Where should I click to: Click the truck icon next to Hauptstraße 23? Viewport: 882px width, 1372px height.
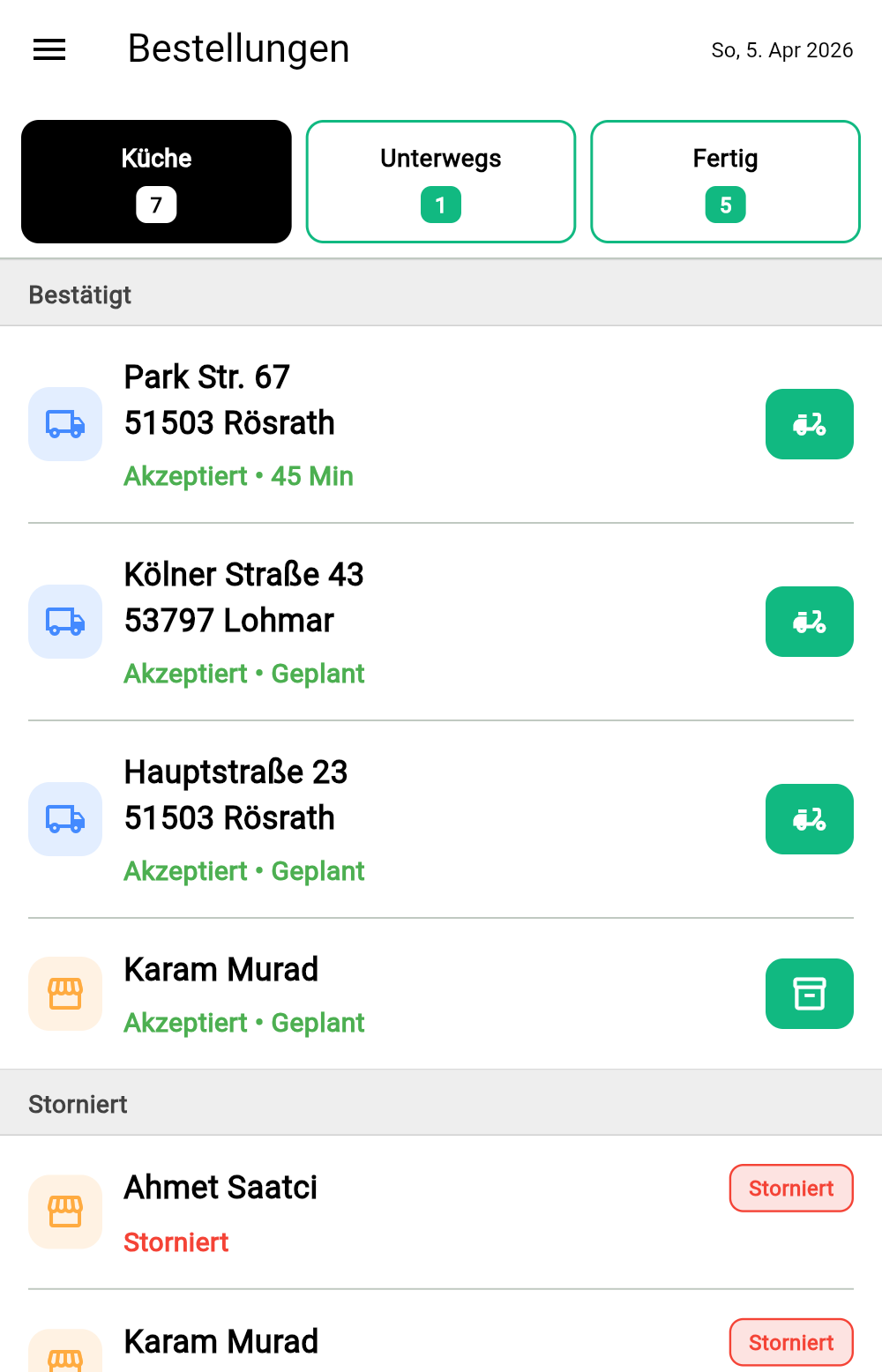[64, 819]
